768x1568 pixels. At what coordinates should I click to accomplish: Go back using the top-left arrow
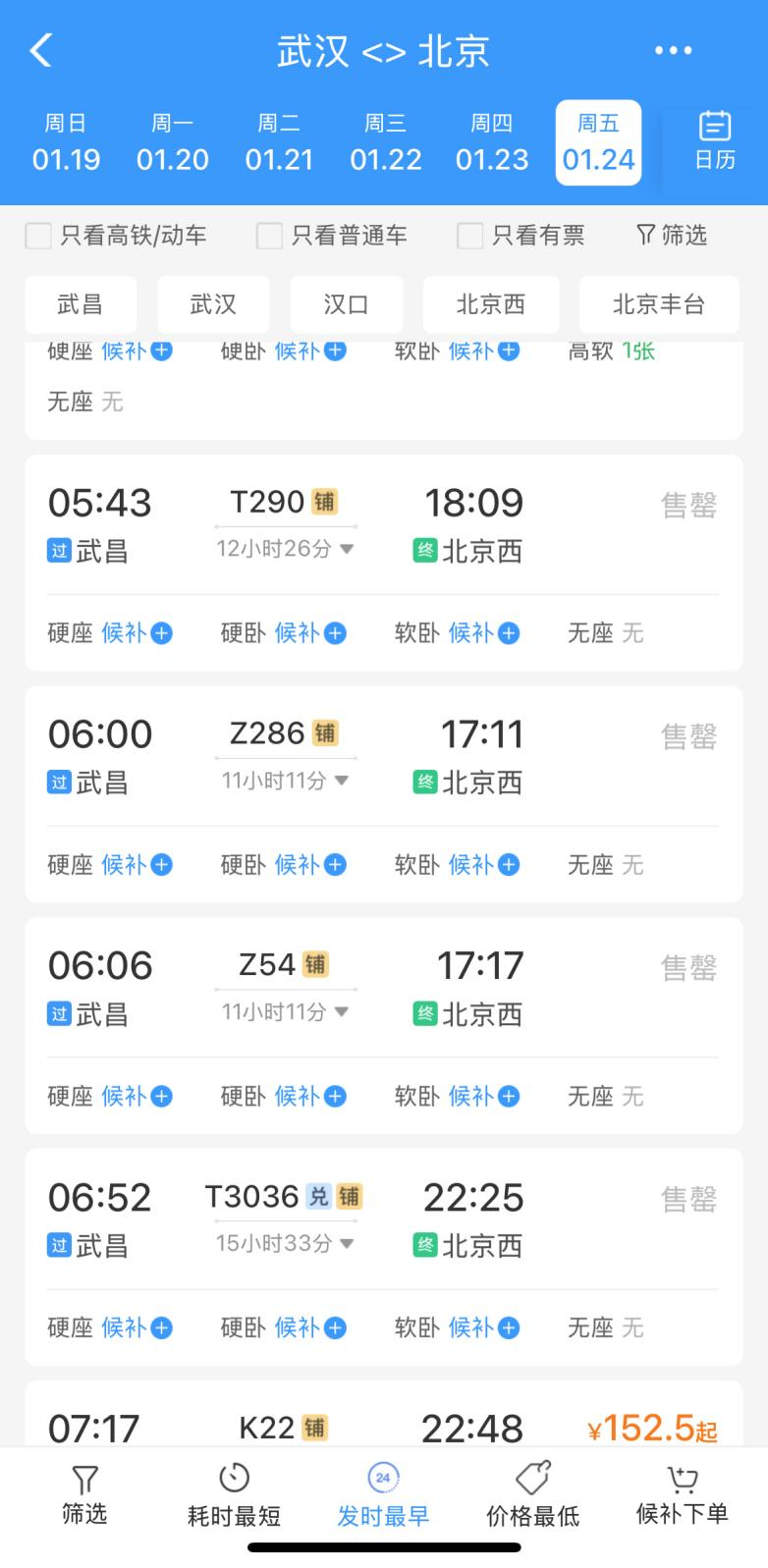[x=41, y=50]
